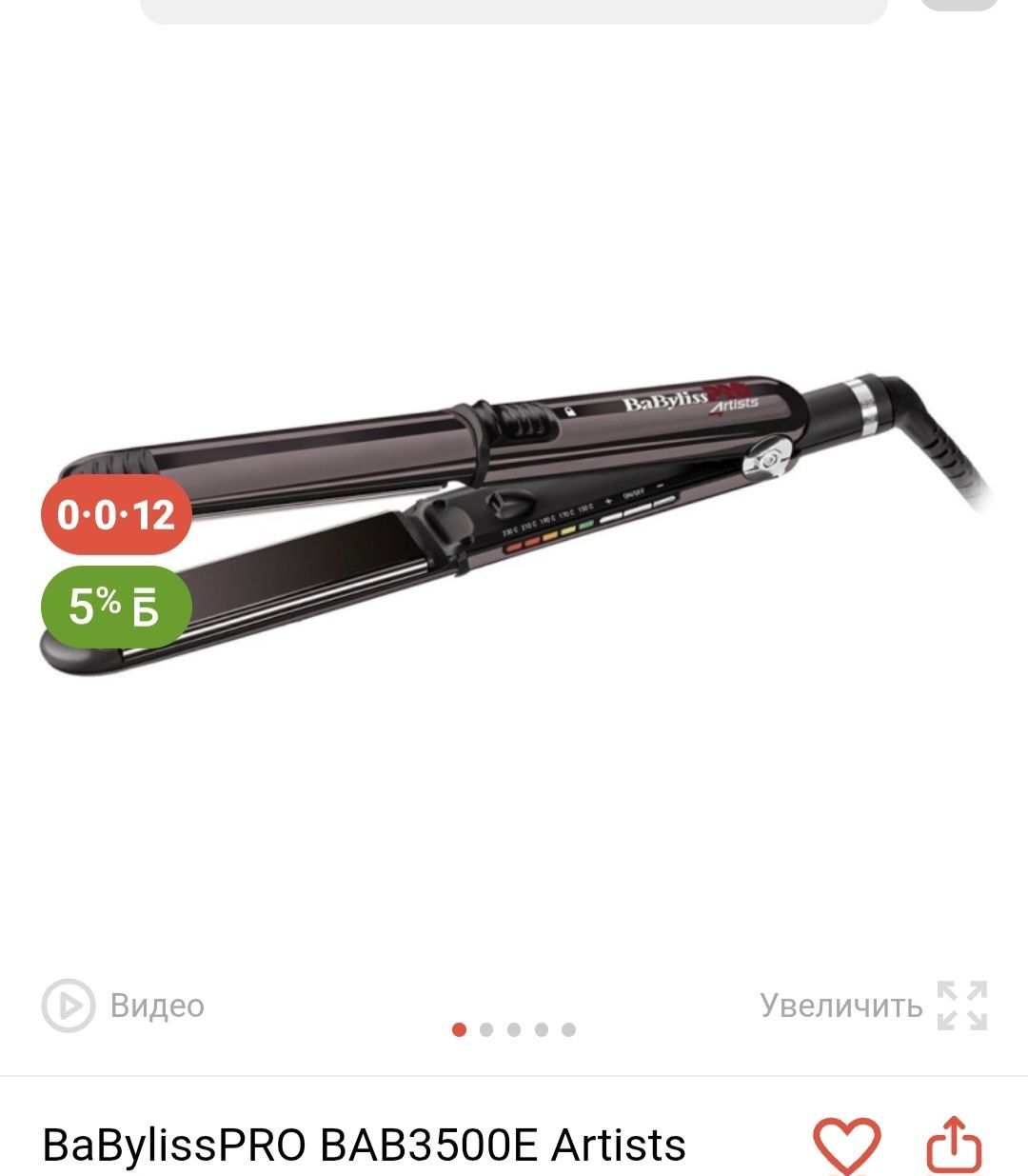Jump to the second image dot
1028x1176 pixels.
coord(486,1029)
